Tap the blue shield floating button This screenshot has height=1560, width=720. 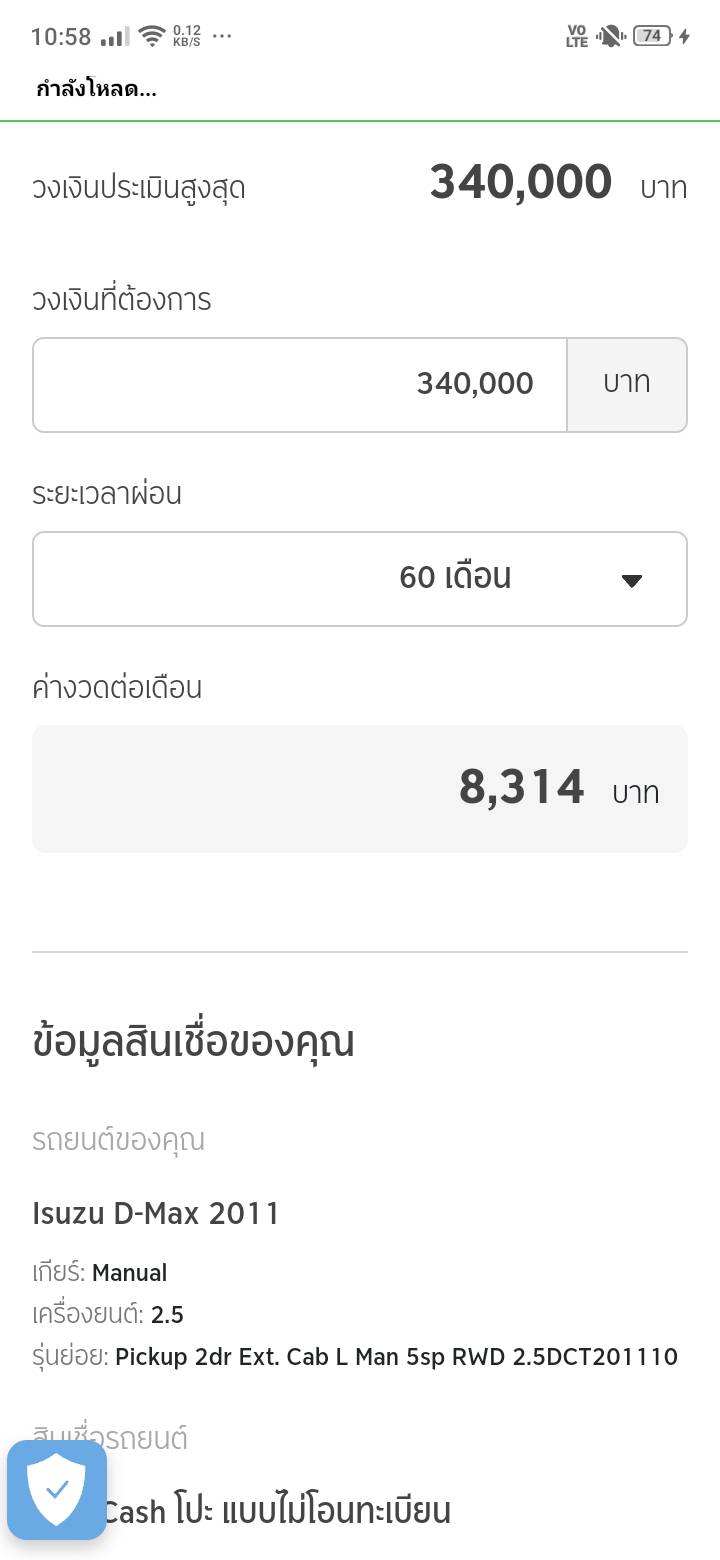[x=57, y=1489]
